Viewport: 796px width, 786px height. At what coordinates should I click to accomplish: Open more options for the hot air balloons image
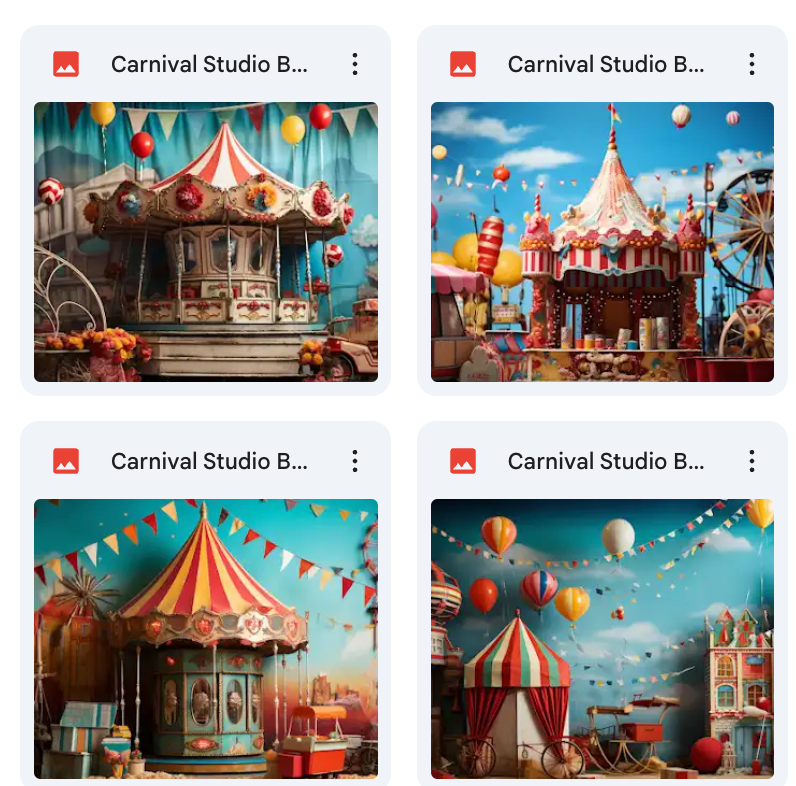[752, 461]
